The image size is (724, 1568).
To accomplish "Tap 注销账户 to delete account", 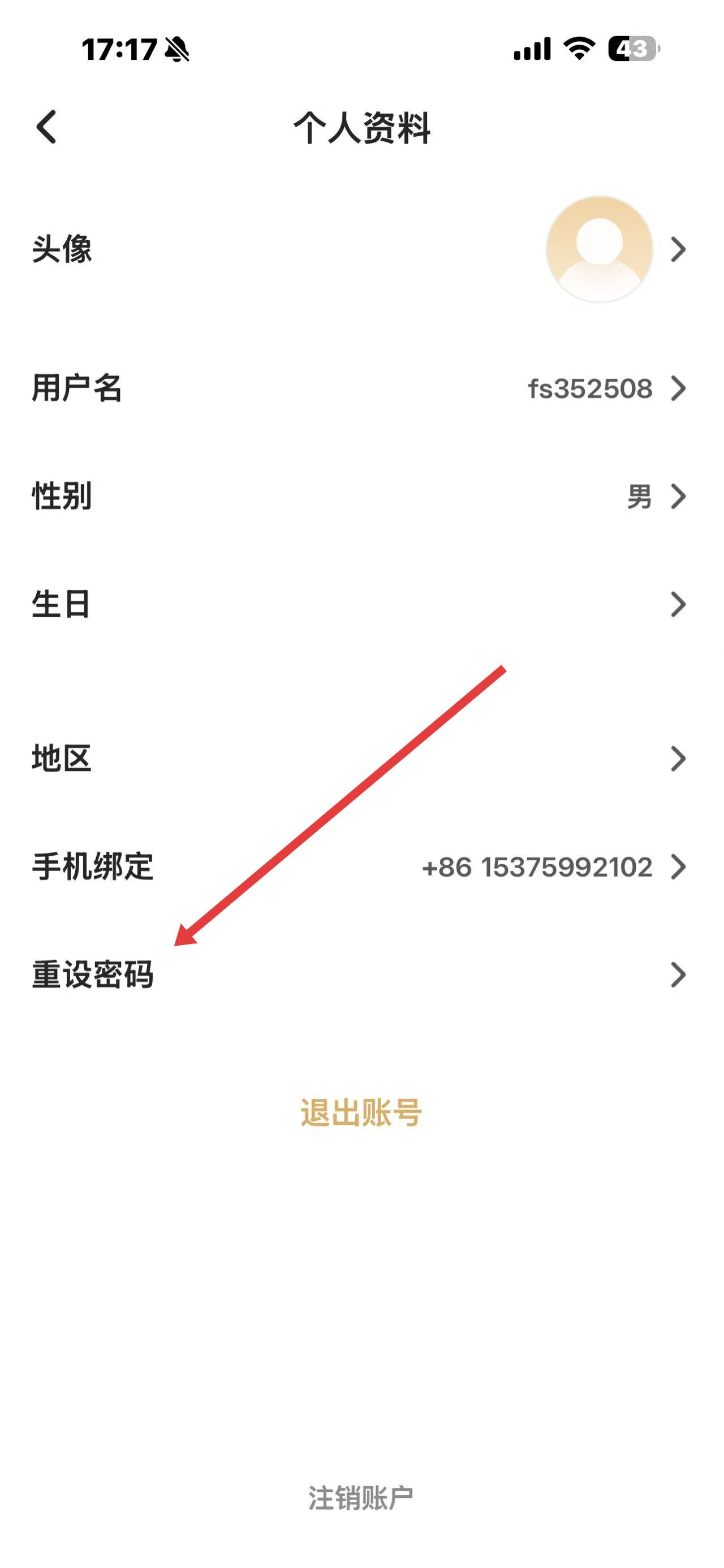I will [x=361, y=1498].
